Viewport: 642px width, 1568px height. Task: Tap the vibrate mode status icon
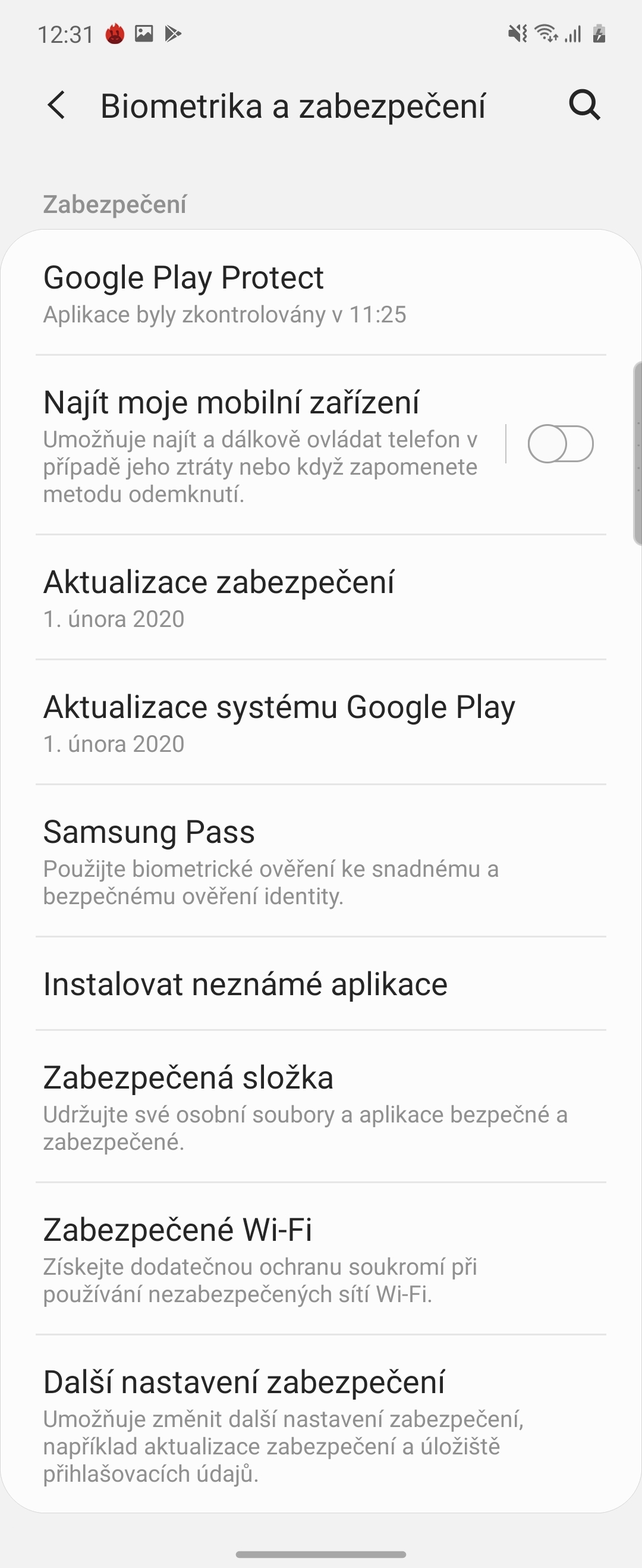pos(516,33)
